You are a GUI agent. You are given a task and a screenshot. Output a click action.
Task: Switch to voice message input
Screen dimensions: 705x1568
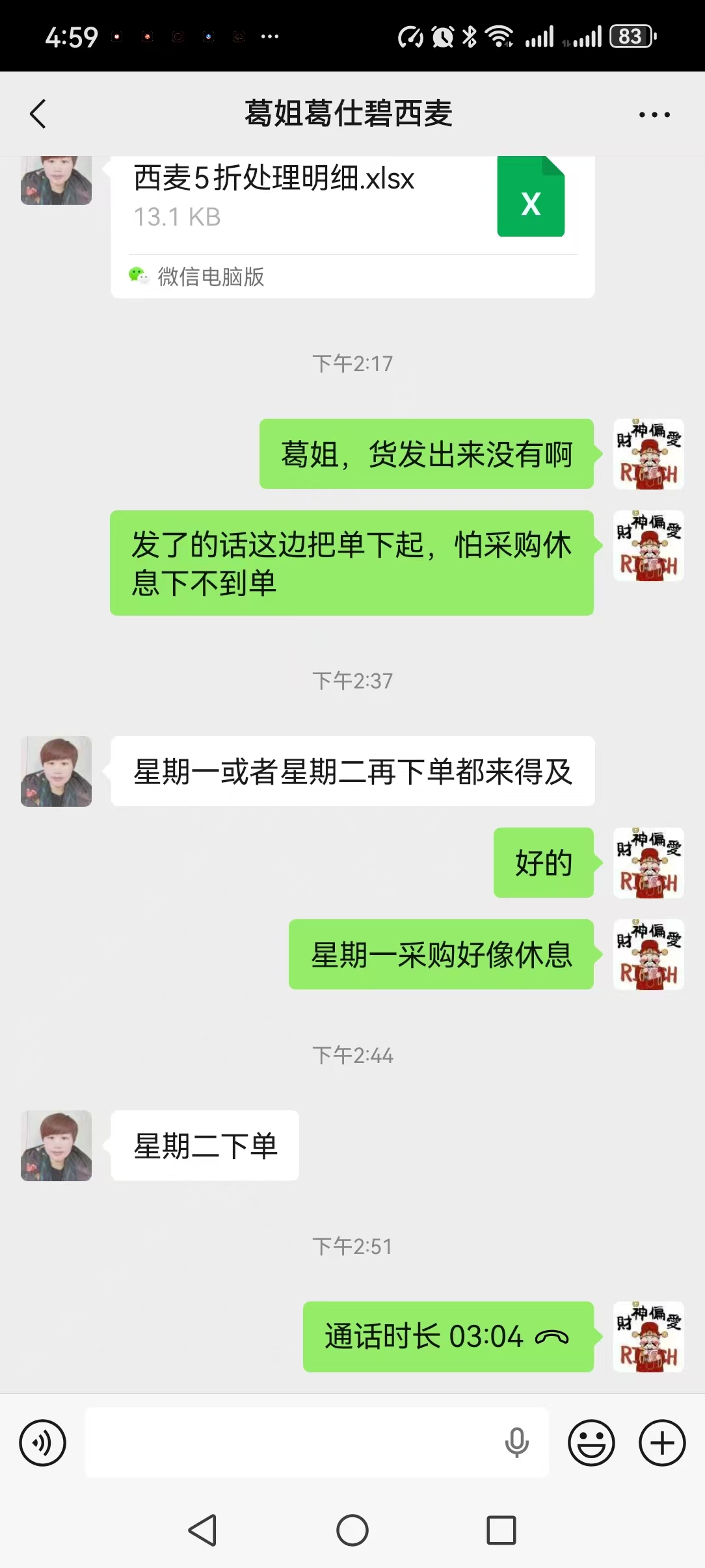pyautogui.click(x=43, y=1443)
